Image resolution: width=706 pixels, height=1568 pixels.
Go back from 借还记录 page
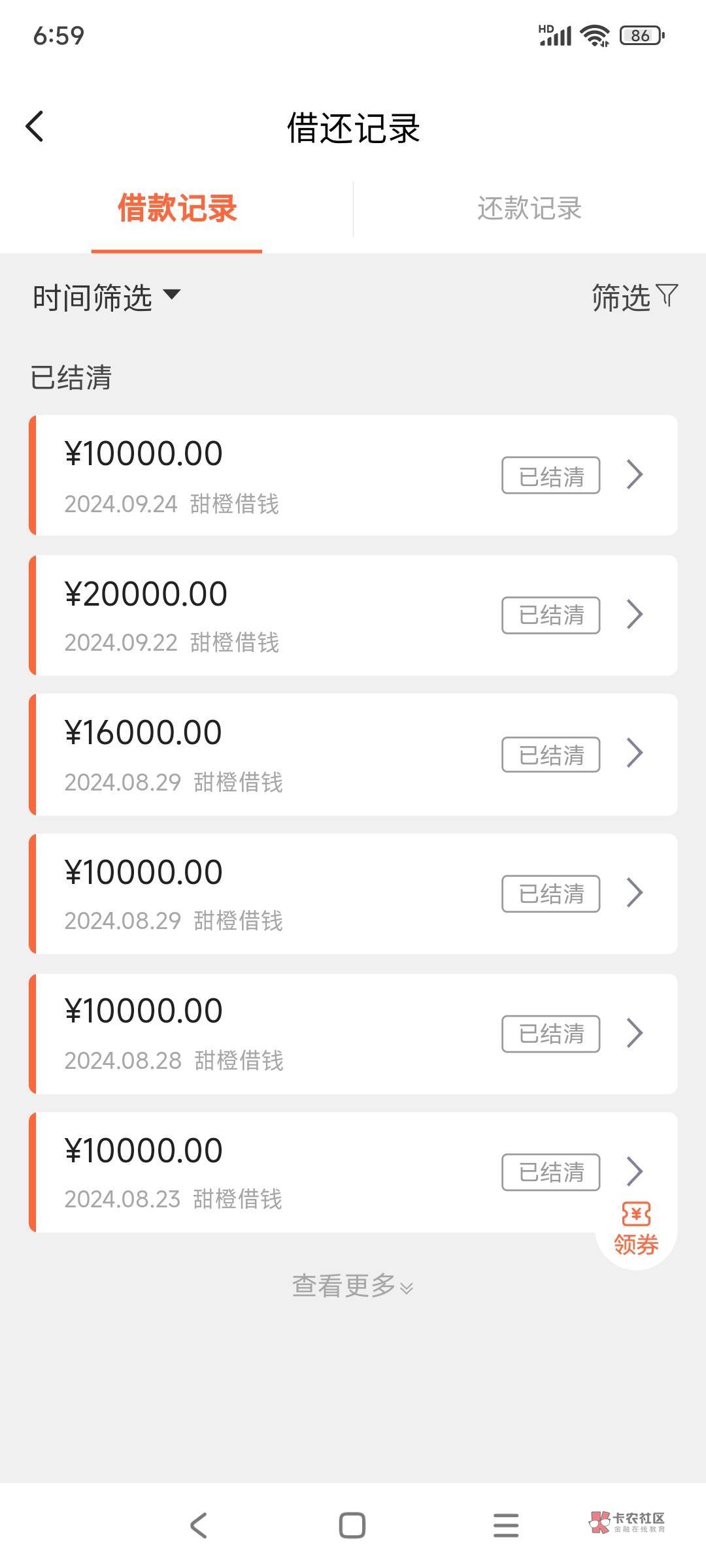pyautogui.click(x=35, y=126)
